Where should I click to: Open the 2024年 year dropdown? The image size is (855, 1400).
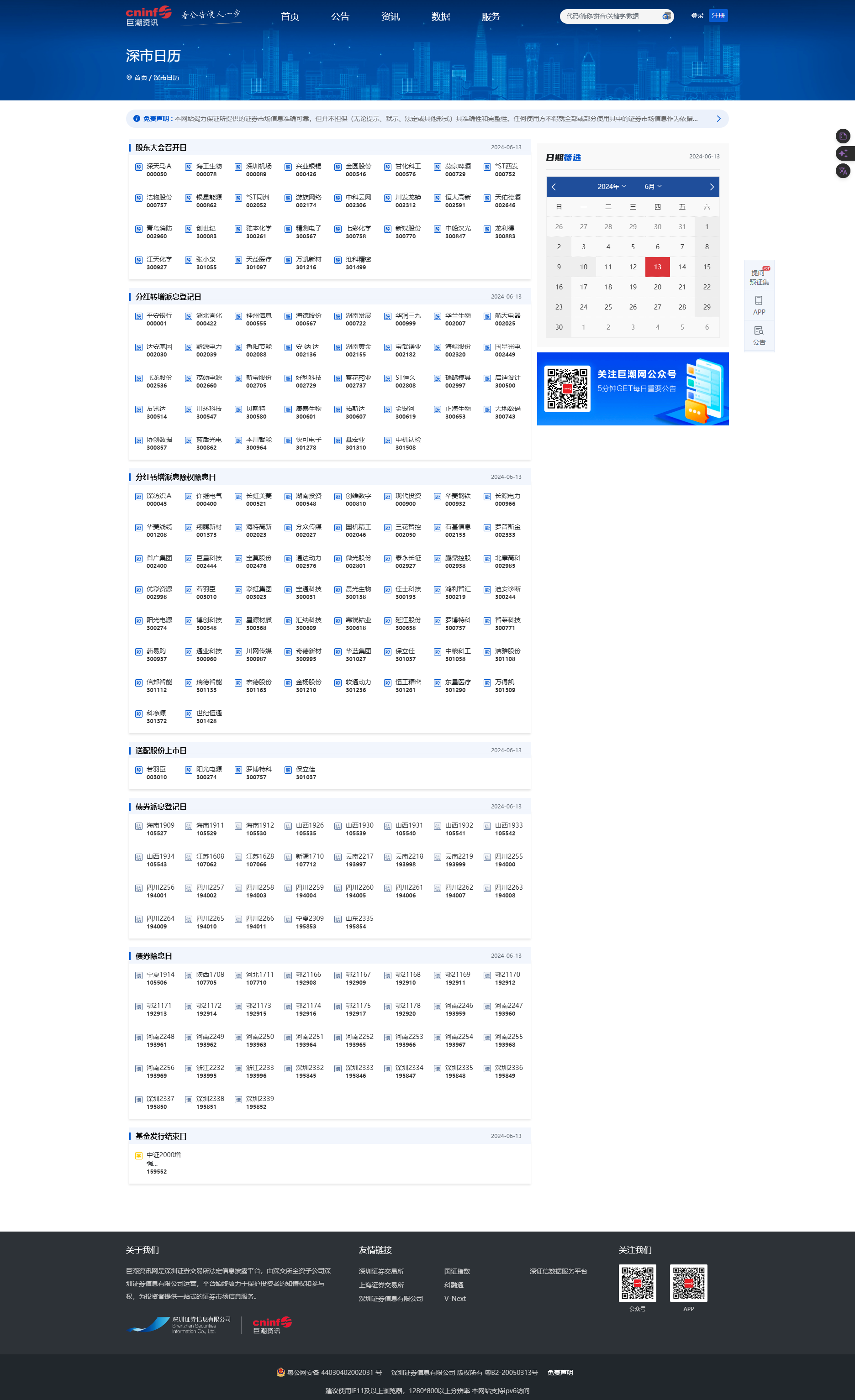point(612,186)
